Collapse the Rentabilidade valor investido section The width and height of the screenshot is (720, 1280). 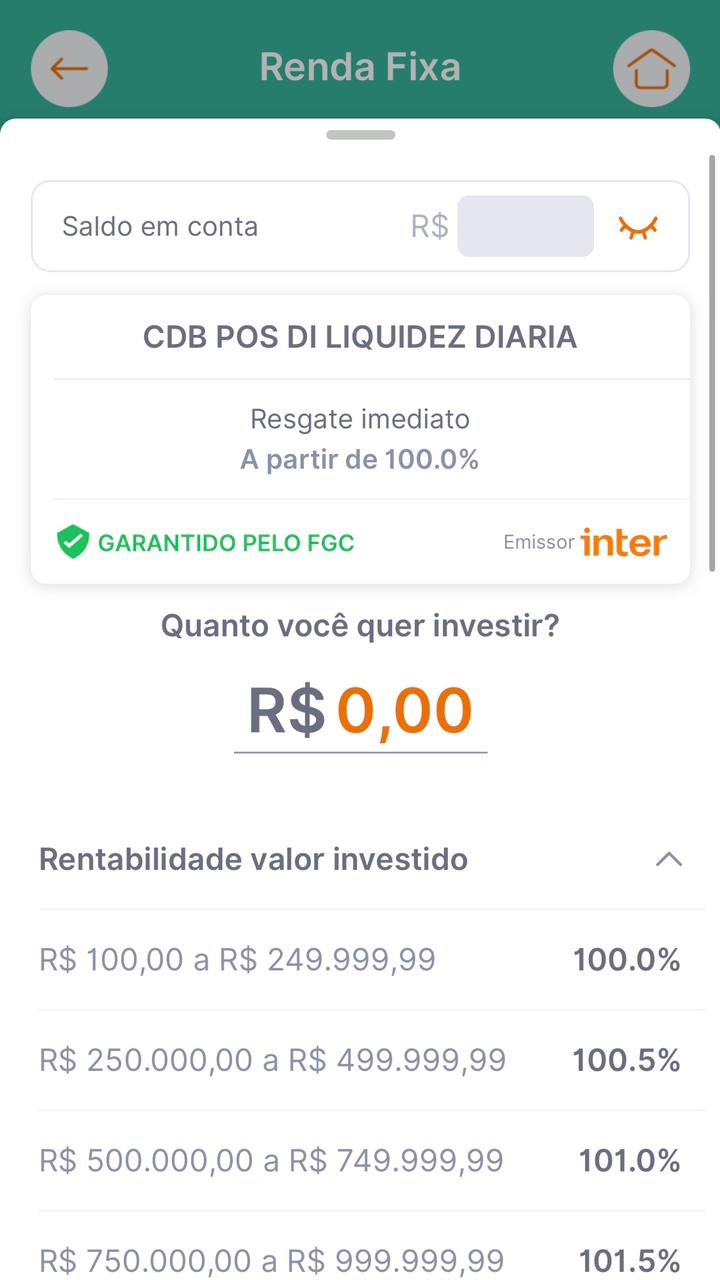pos(668,859)
